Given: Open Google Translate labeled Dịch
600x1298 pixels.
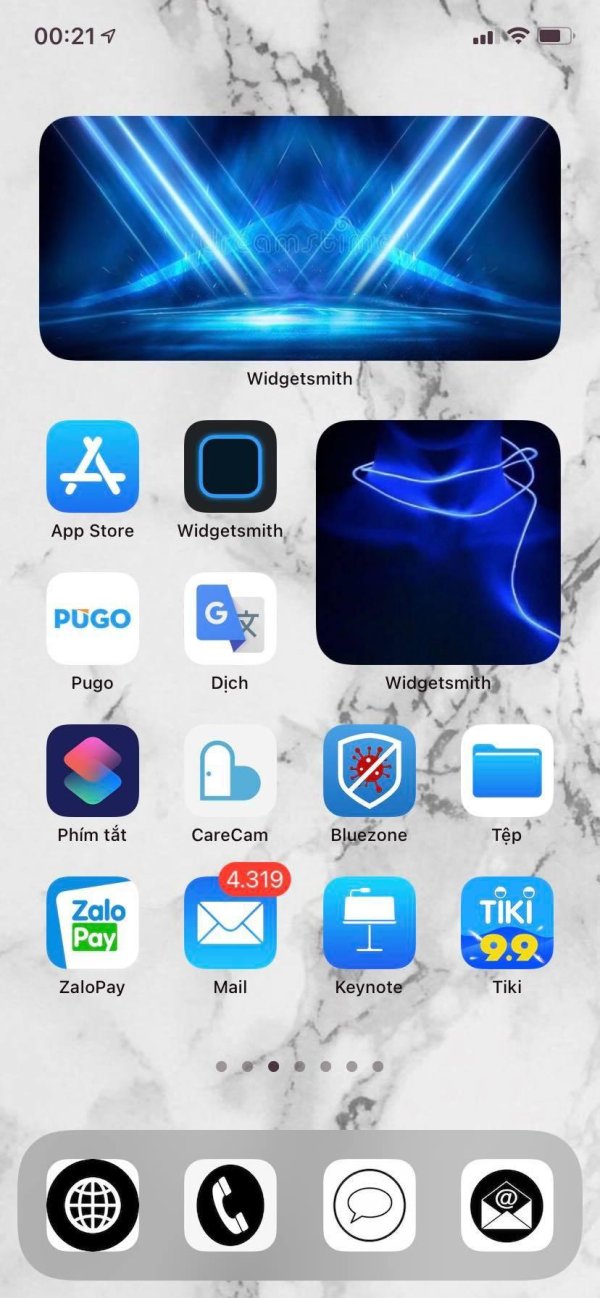Looking at the screenshot, I should point(230,618).
